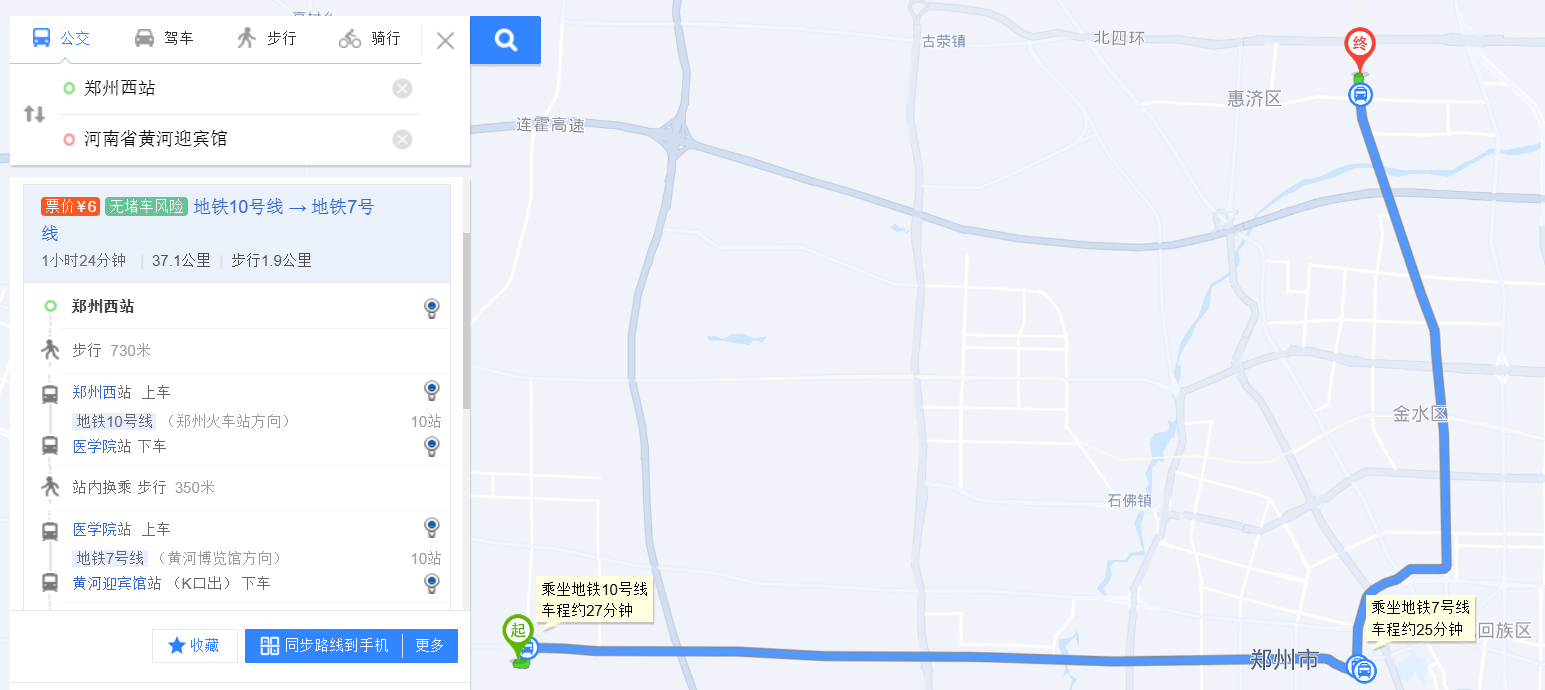The image size is (1545, 690).
Task: Open the 更多 options
Action: click(x=430, y=646)
